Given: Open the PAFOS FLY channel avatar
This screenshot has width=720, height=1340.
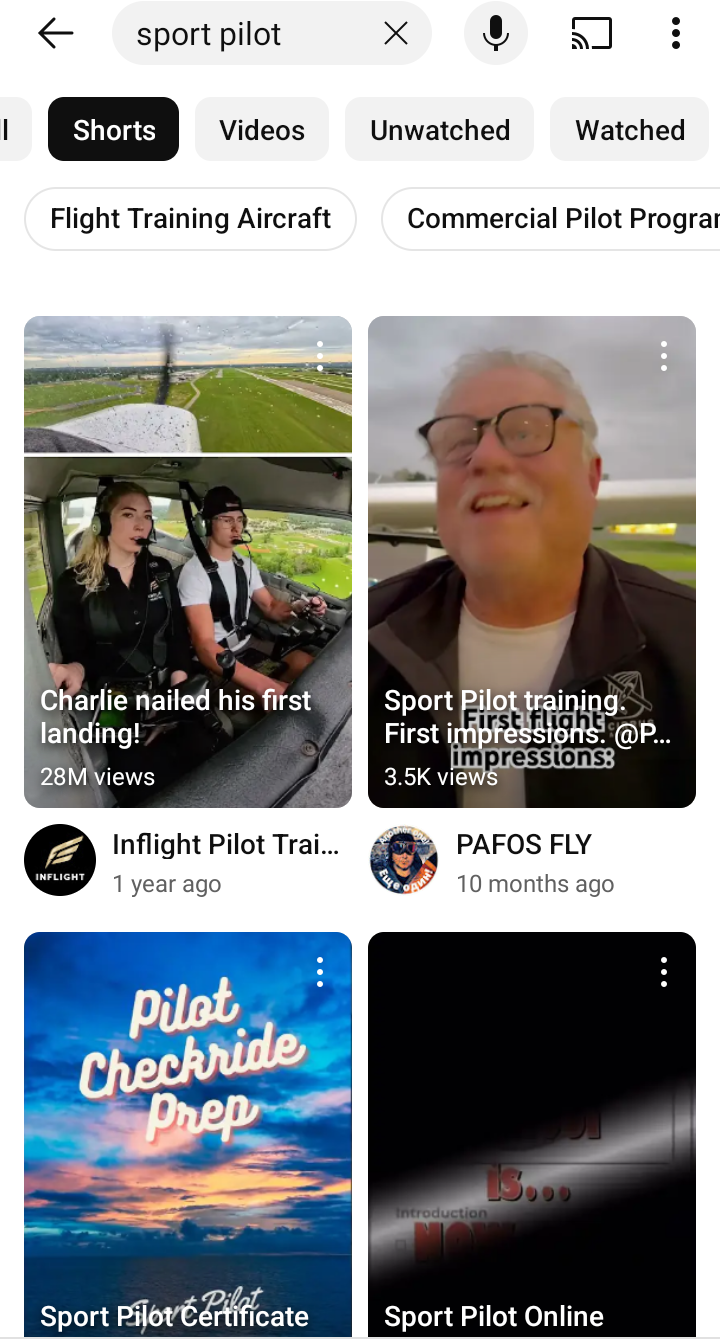Looking at the screenshot, I should [x=404, y=860].
